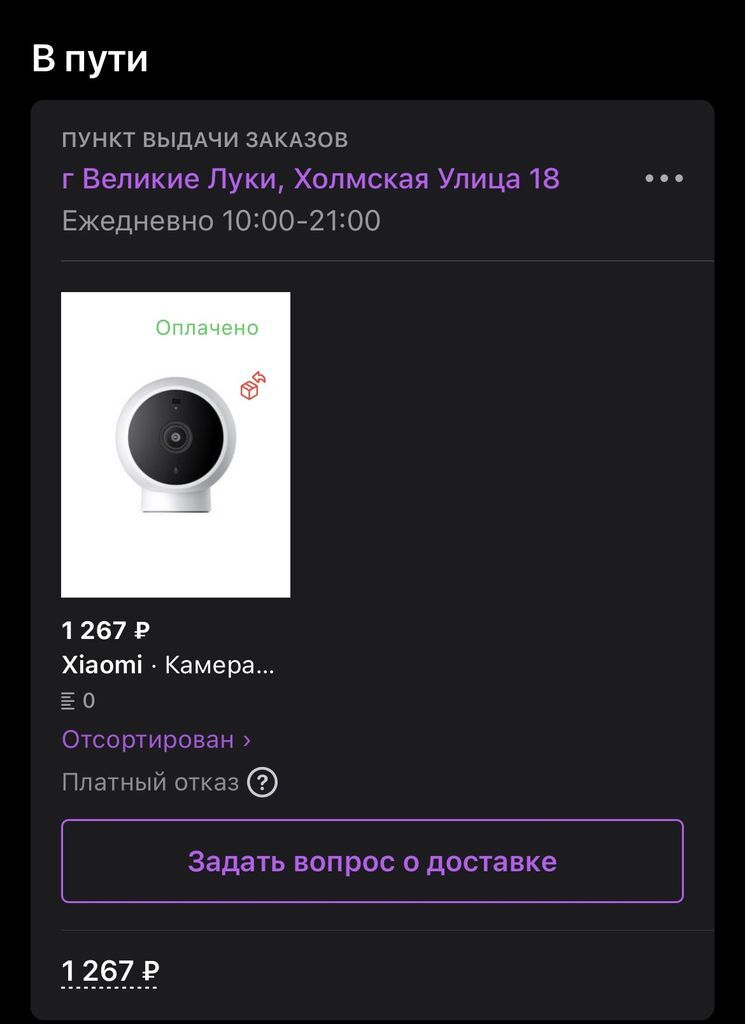Open the three-dot menu for pickup point
The image size is (745, 1024).
point(664,179)
